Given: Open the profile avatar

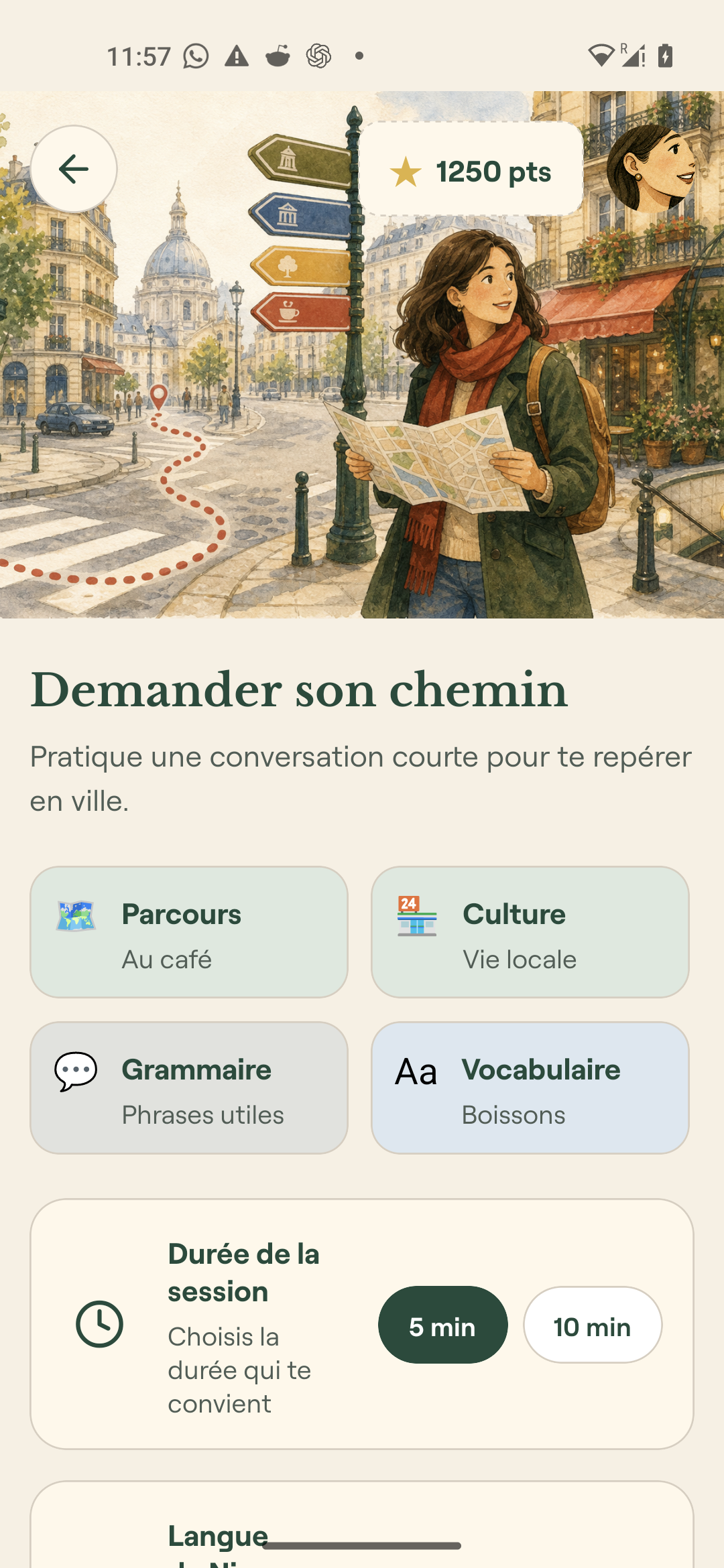Looking at the screenshot, I should [x=650, y=169].
